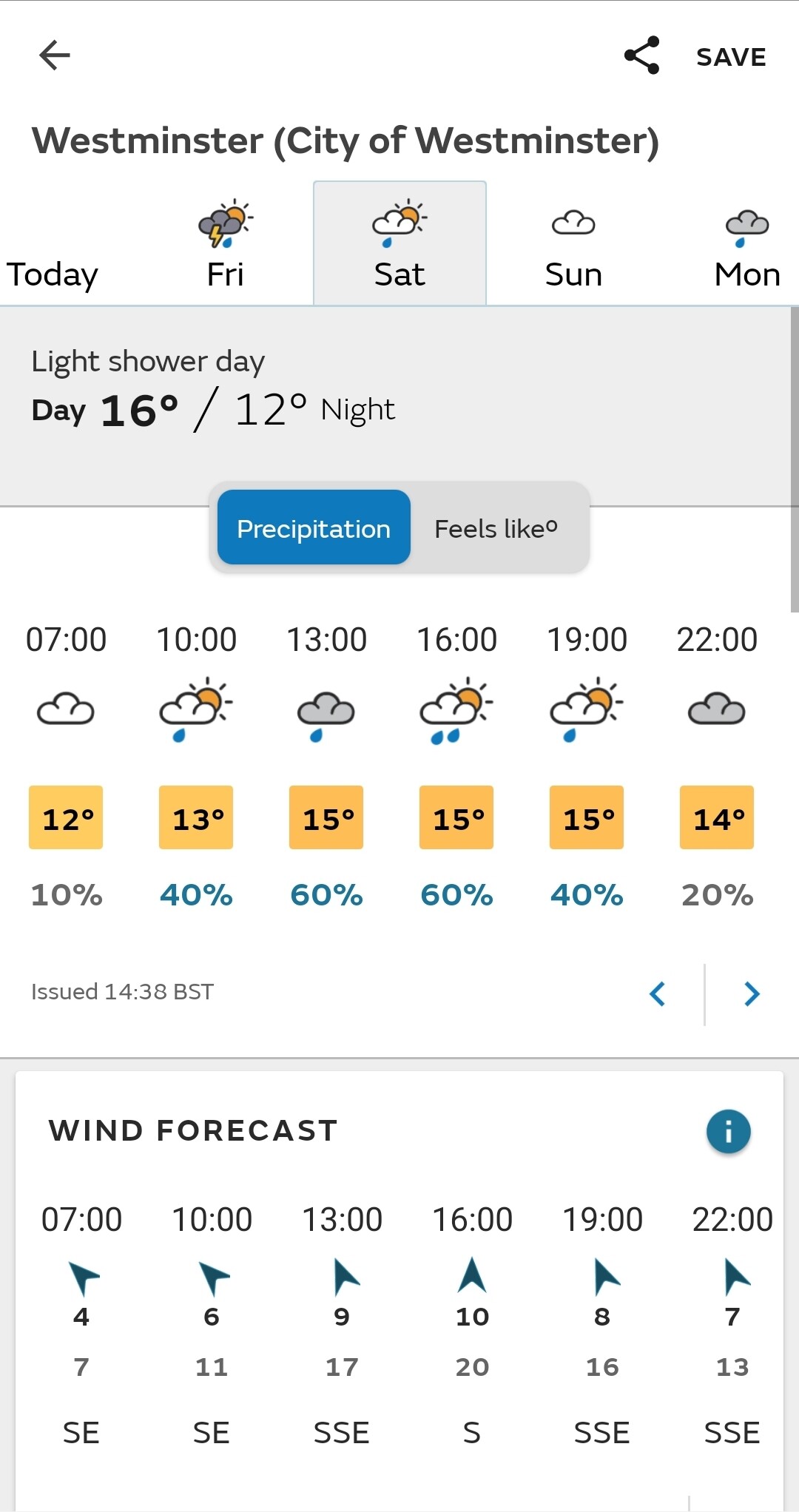Show later hours with right chevron
This screenshot has width=799, height=1512.
[752, 993]
